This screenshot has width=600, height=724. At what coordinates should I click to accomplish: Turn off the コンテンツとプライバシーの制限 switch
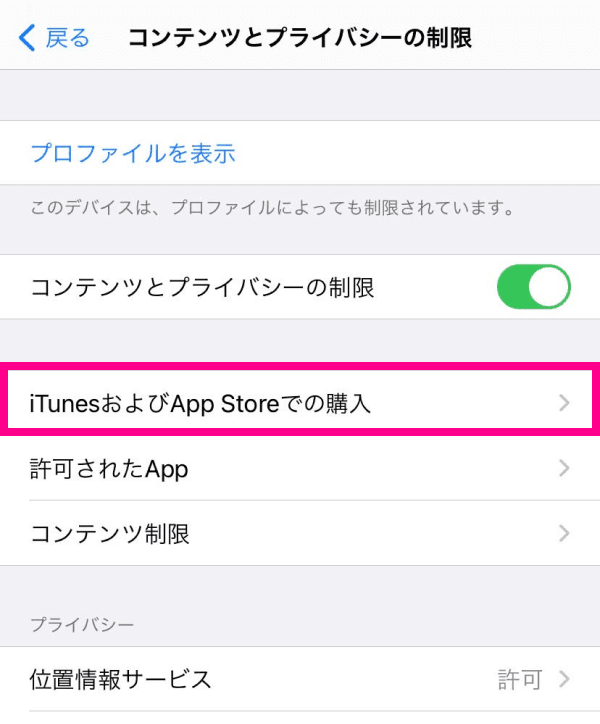533,288
